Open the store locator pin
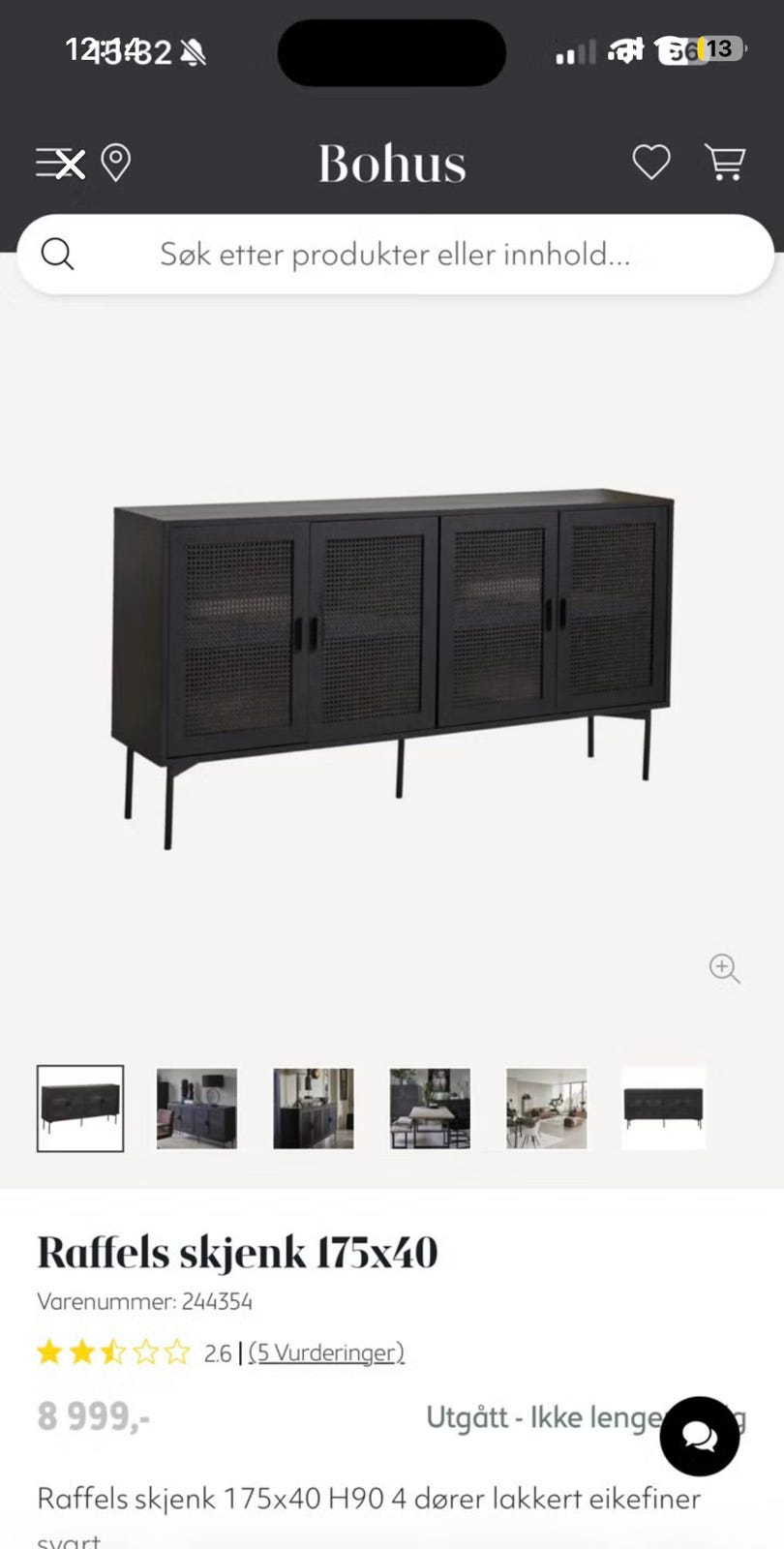Screen dimensions: 784x1549 116,163
